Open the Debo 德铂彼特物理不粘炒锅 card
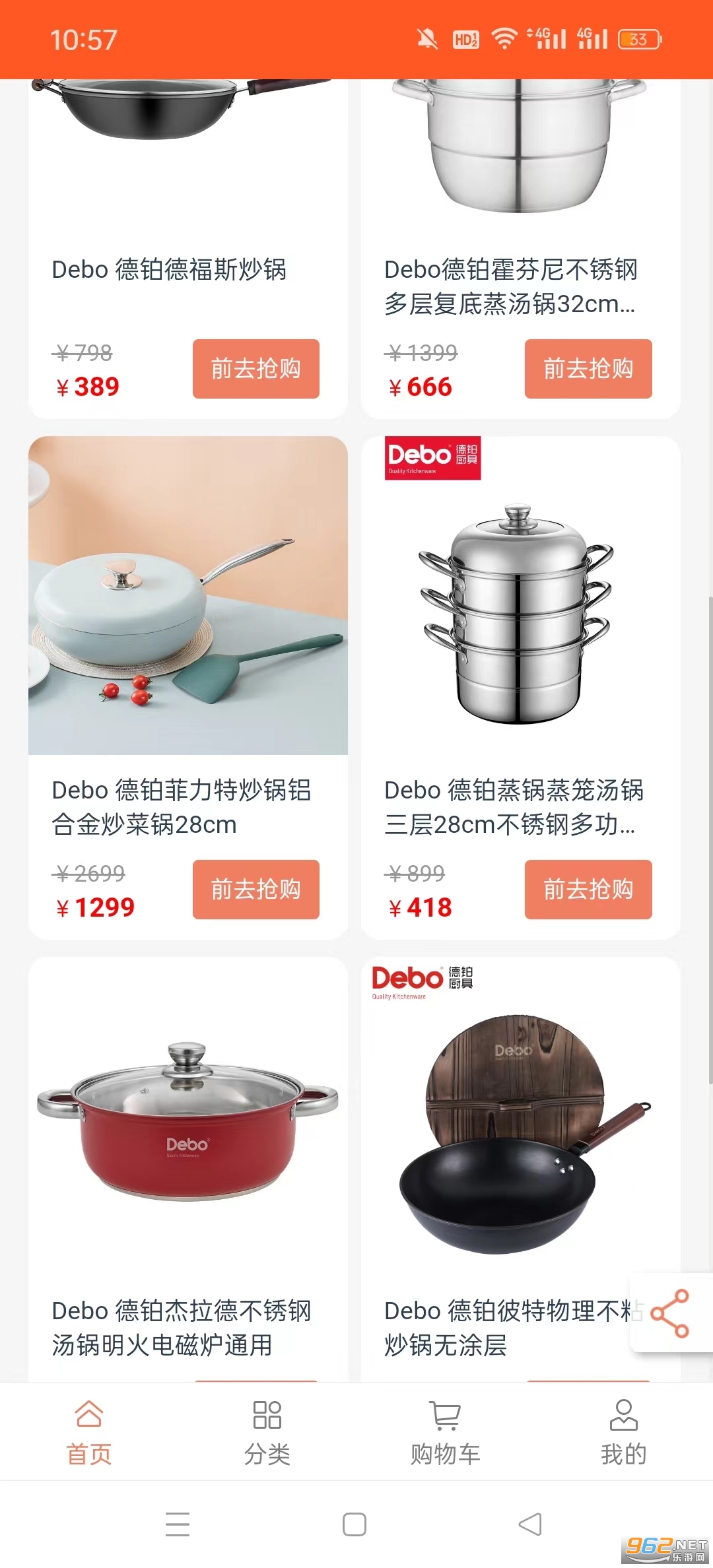 coord(521,1169)
